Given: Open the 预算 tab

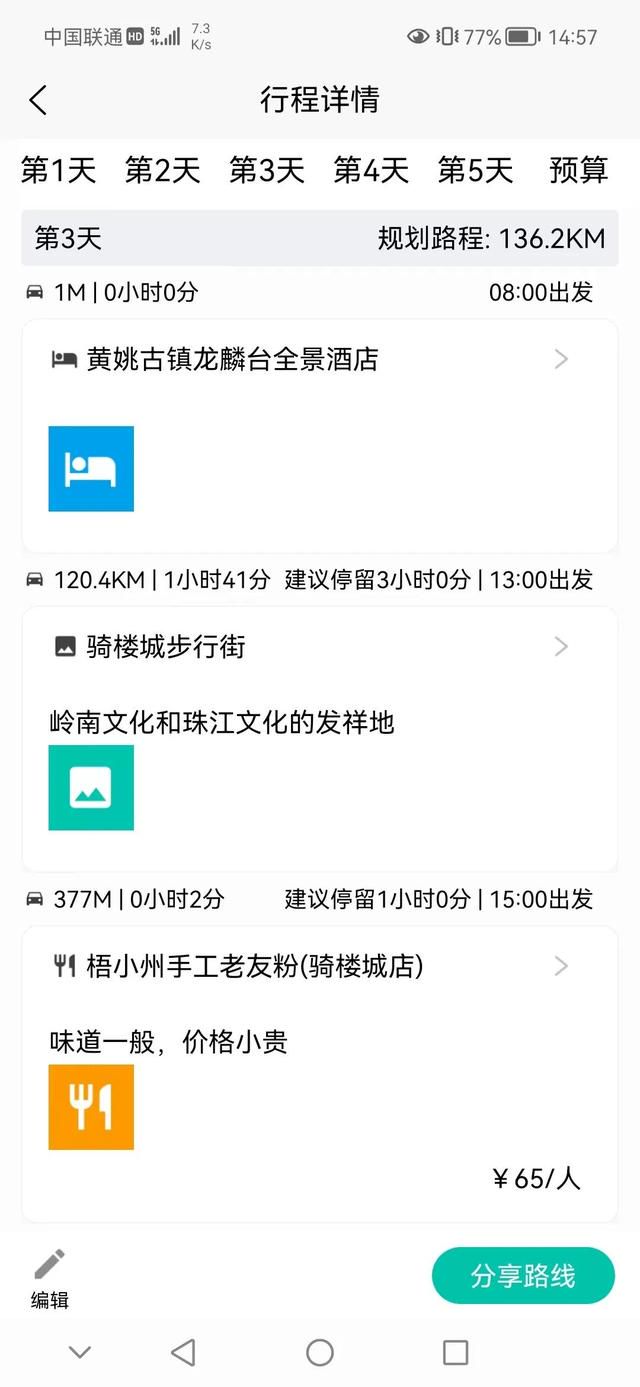Looking at the screenshot, I should coord(579,170).
